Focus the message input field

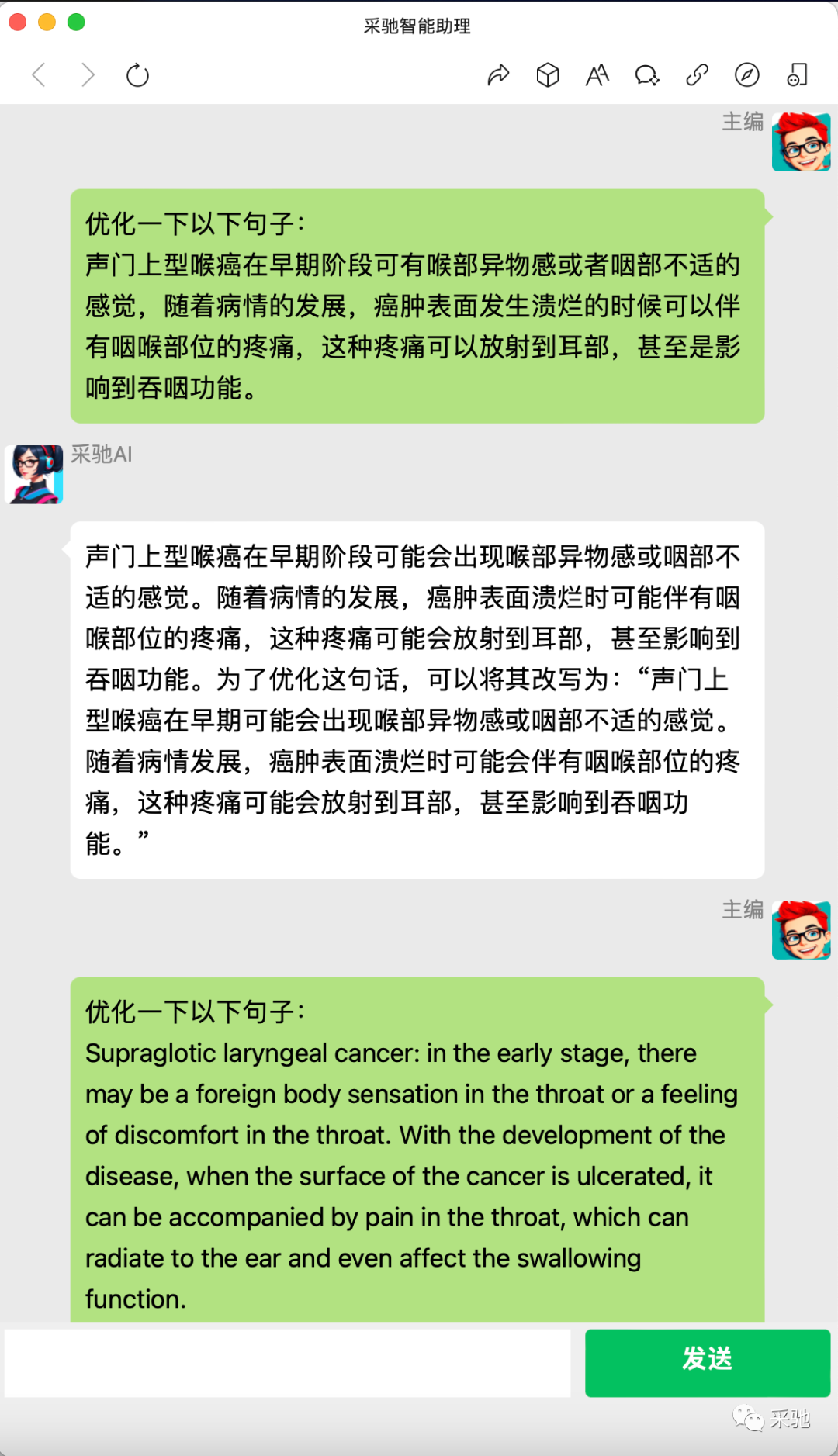[287, 1363]
